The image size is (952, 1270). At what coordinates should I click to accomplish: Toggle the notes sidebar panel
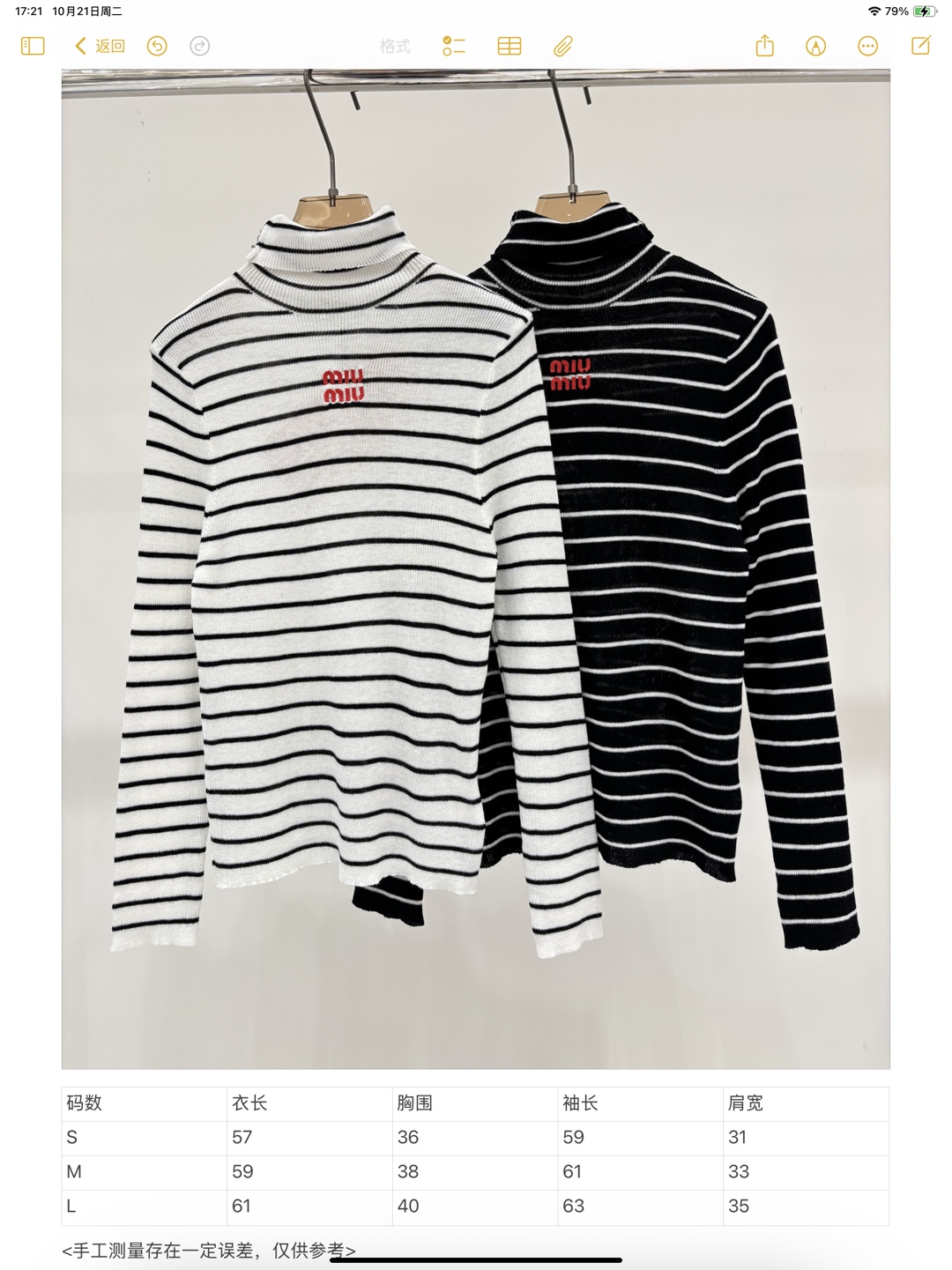tap(33, 46)
